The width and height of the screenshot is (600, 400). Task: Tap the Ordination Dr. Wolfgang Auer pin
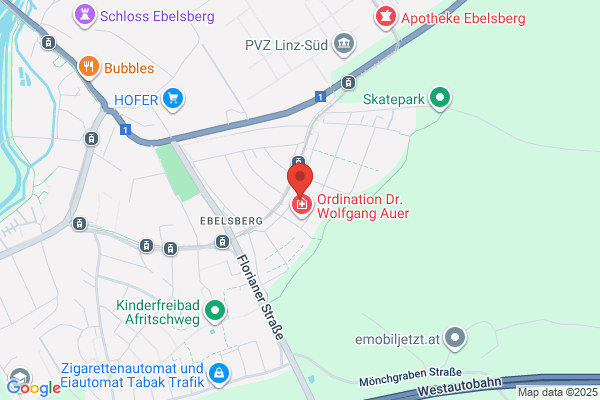coord(302,205)
